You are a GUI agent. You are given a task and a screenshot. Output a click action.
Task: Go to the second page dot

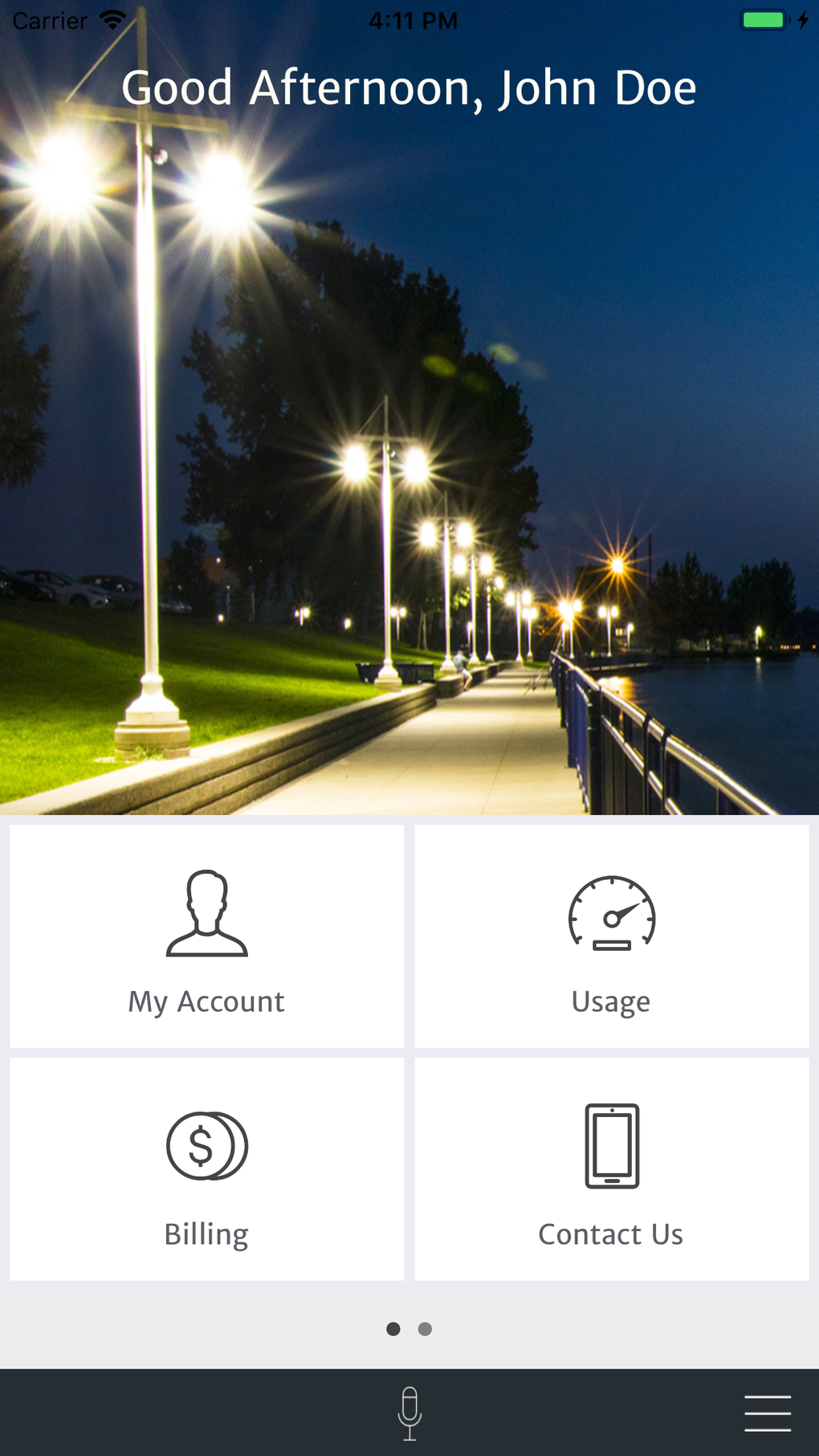pos(425,1329)
